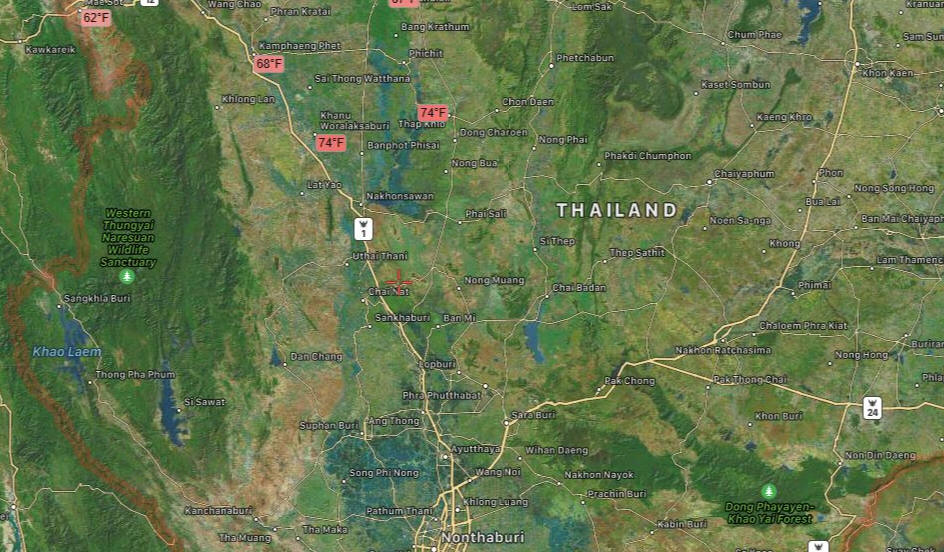Select the 74°F marker near Khanu Woralaksaburi
This screenshot has height=552, width=944.
click(331, 143)
